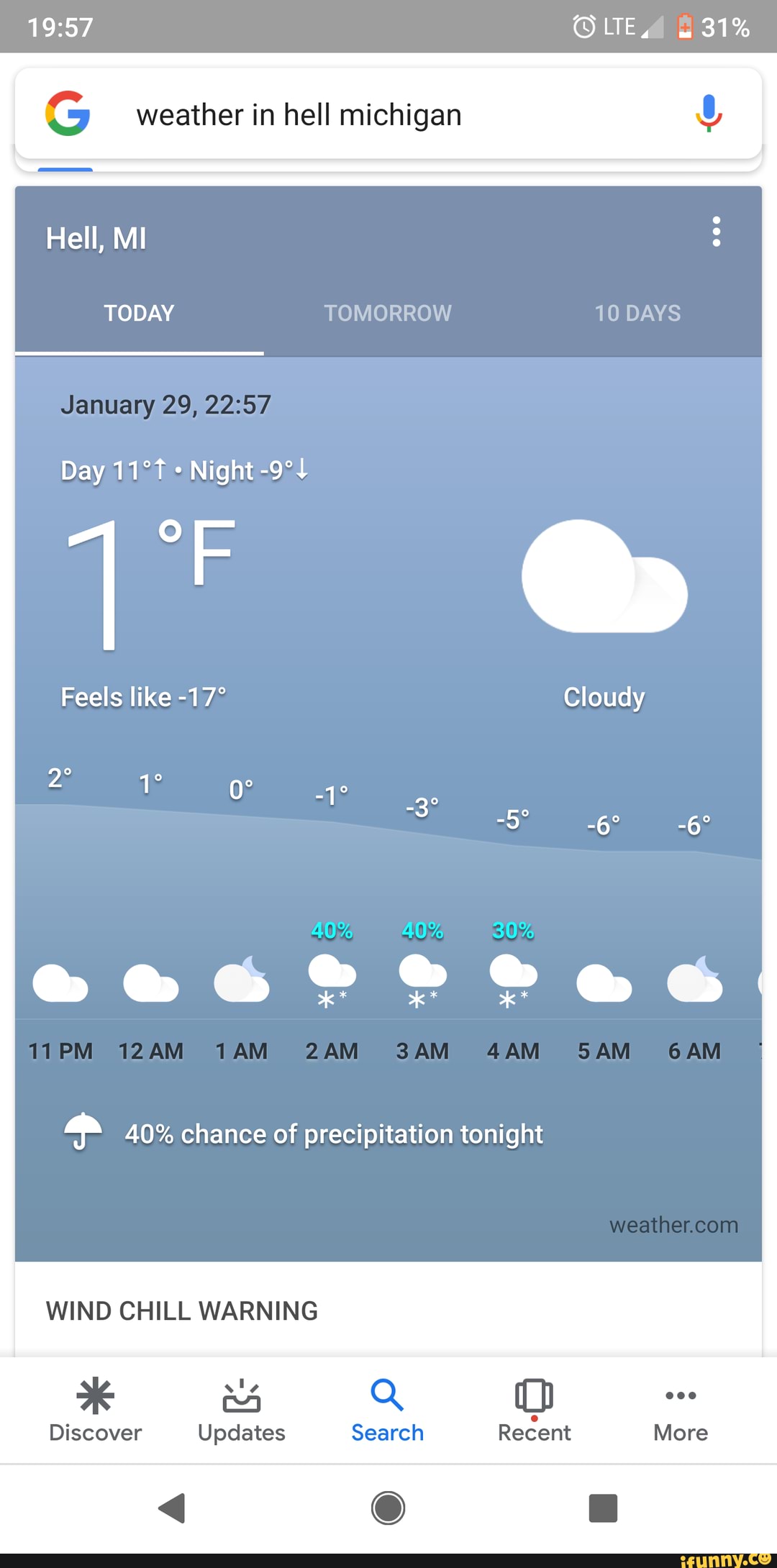777x1568 pixels.
Task: Select the TODAY tab
Action: pyautogui.click(x=138, y=313)
